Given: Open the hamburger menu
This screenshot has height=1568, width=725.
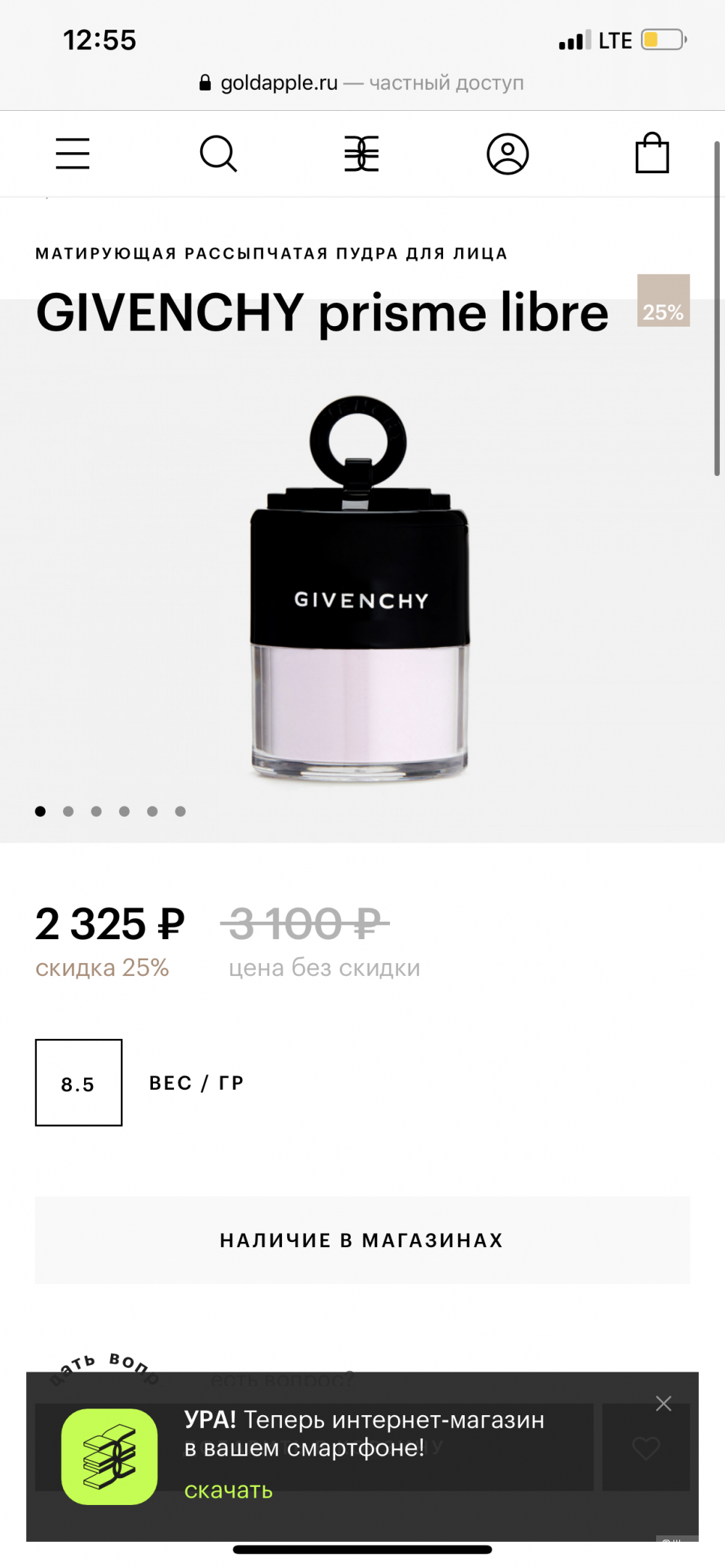Looking at the screenshot, I should coord(72,154).
